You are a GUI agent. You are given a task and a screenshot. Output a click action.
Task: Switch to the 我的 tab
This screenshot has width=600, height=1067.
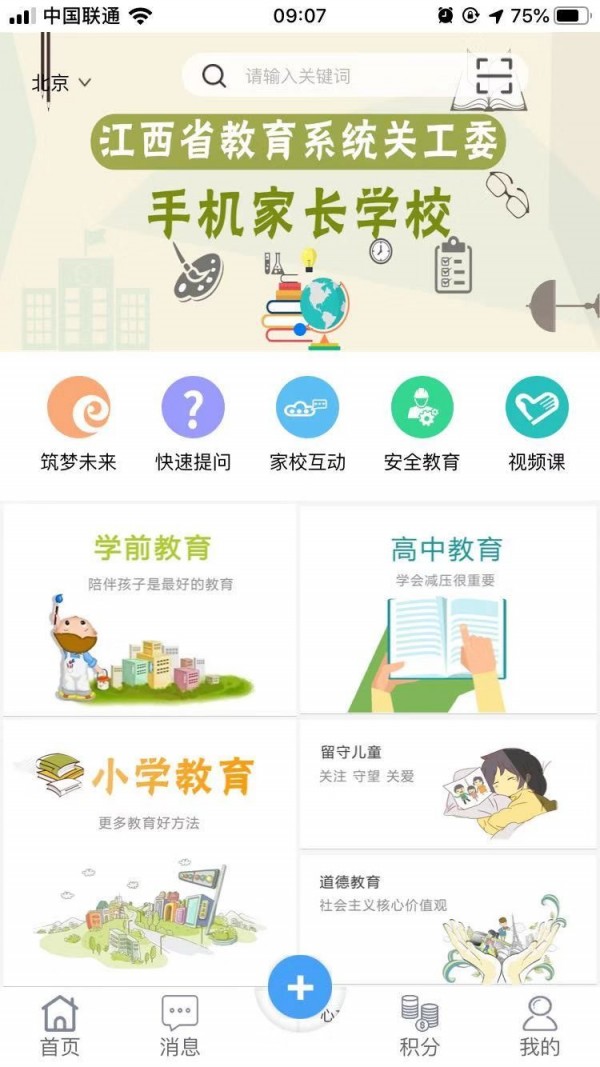point(540,1026)
